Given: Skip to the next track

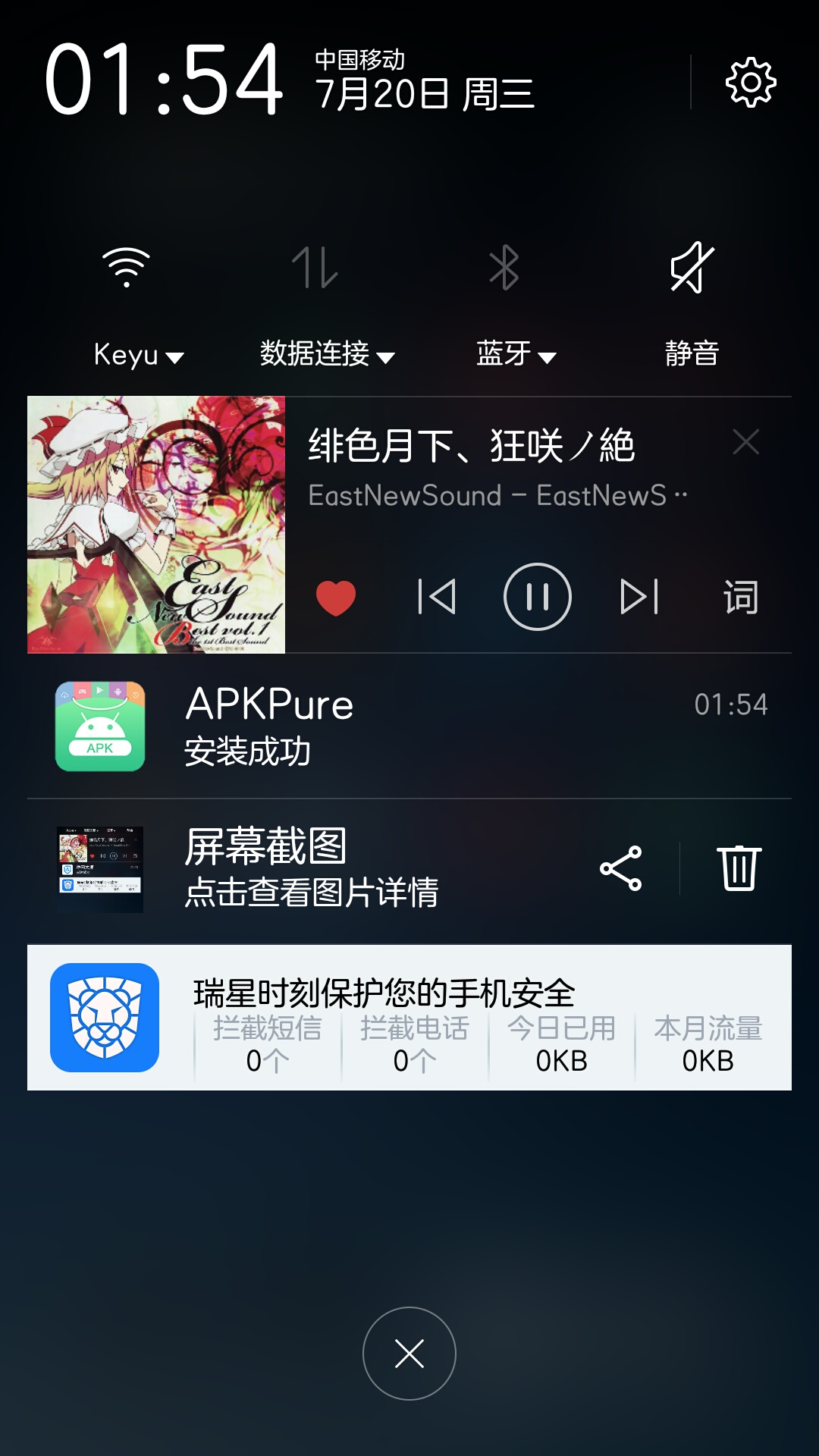Looking at the screenshot, I should tap(639, 597).
